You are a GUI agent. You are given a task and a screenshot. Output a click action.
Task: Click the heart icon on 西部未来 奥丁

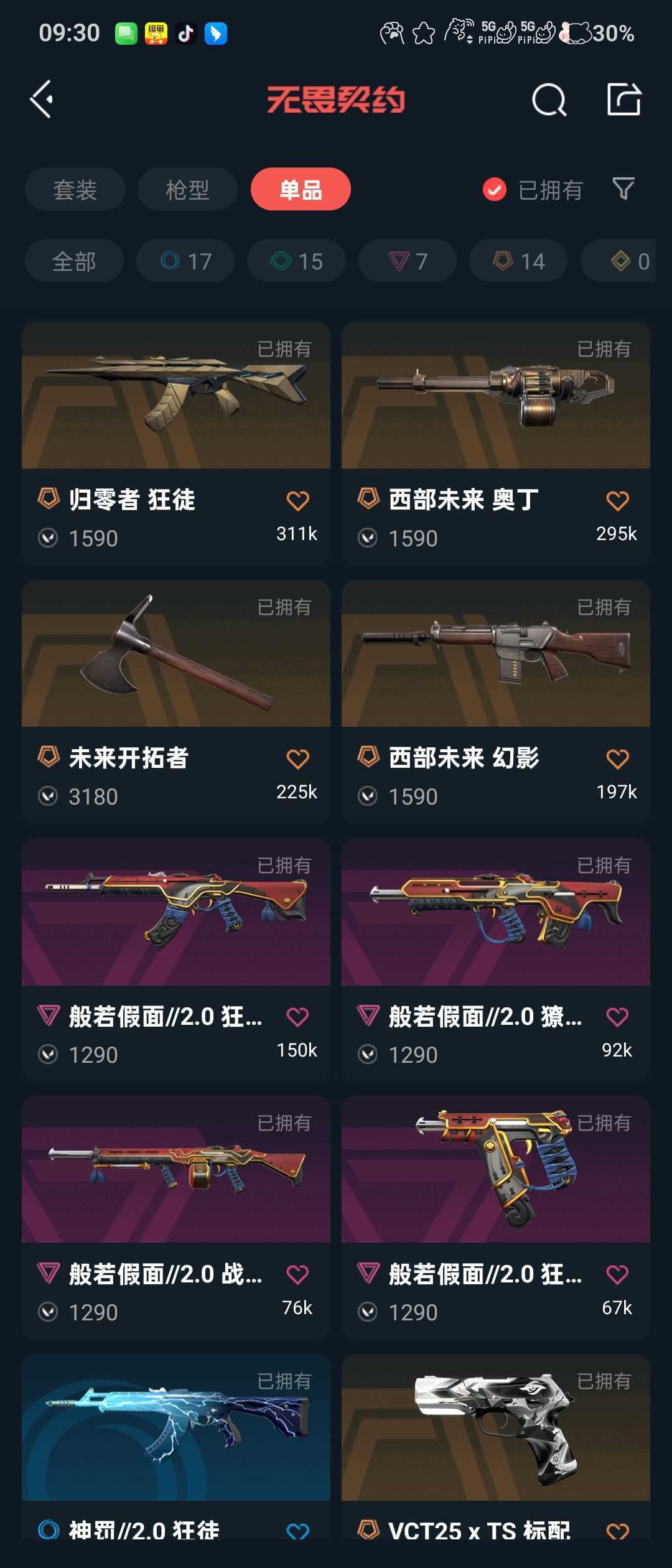617,500
